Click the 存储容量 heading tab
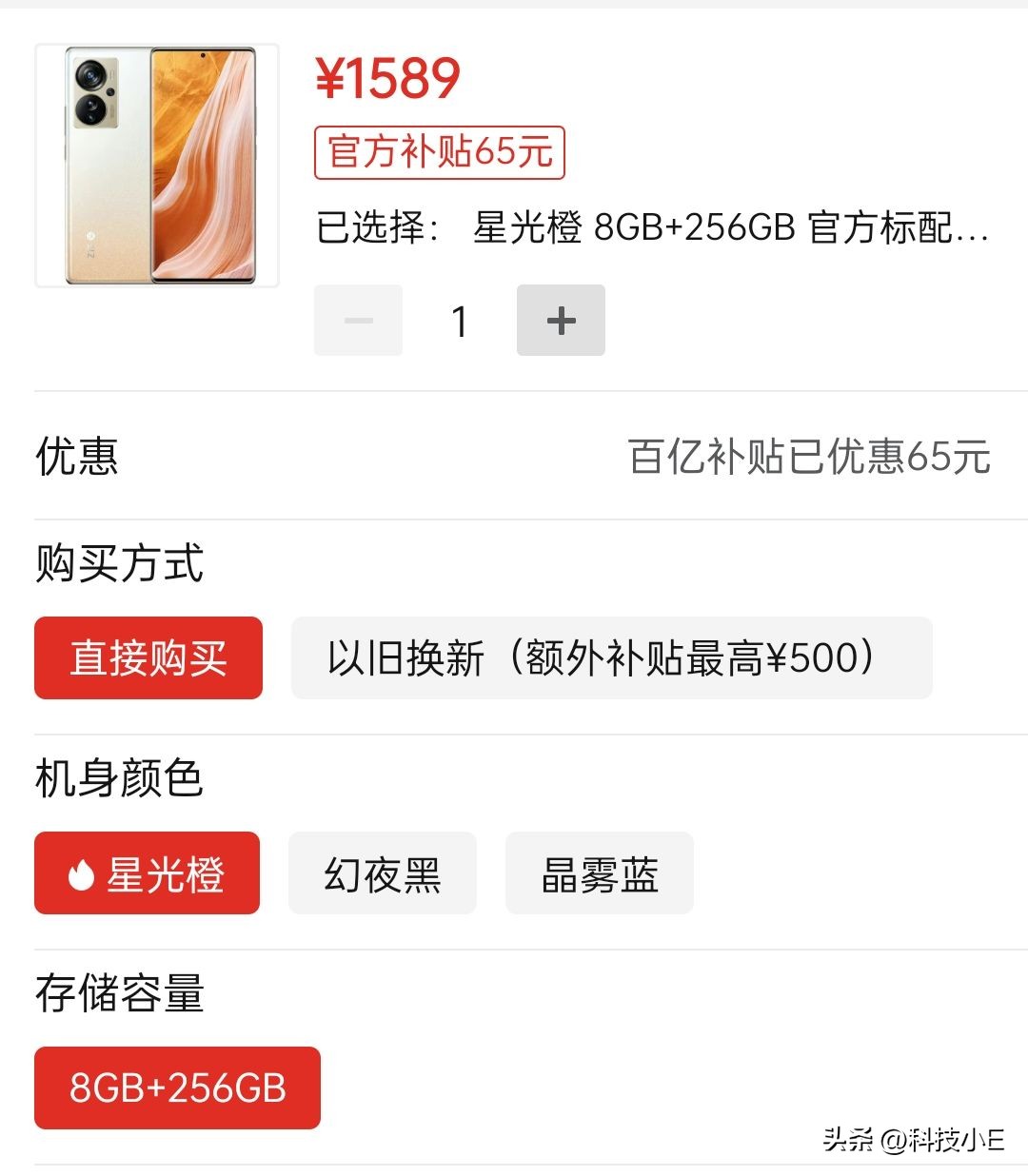This screenshot has width=1028, height=1176. [119, 995]
